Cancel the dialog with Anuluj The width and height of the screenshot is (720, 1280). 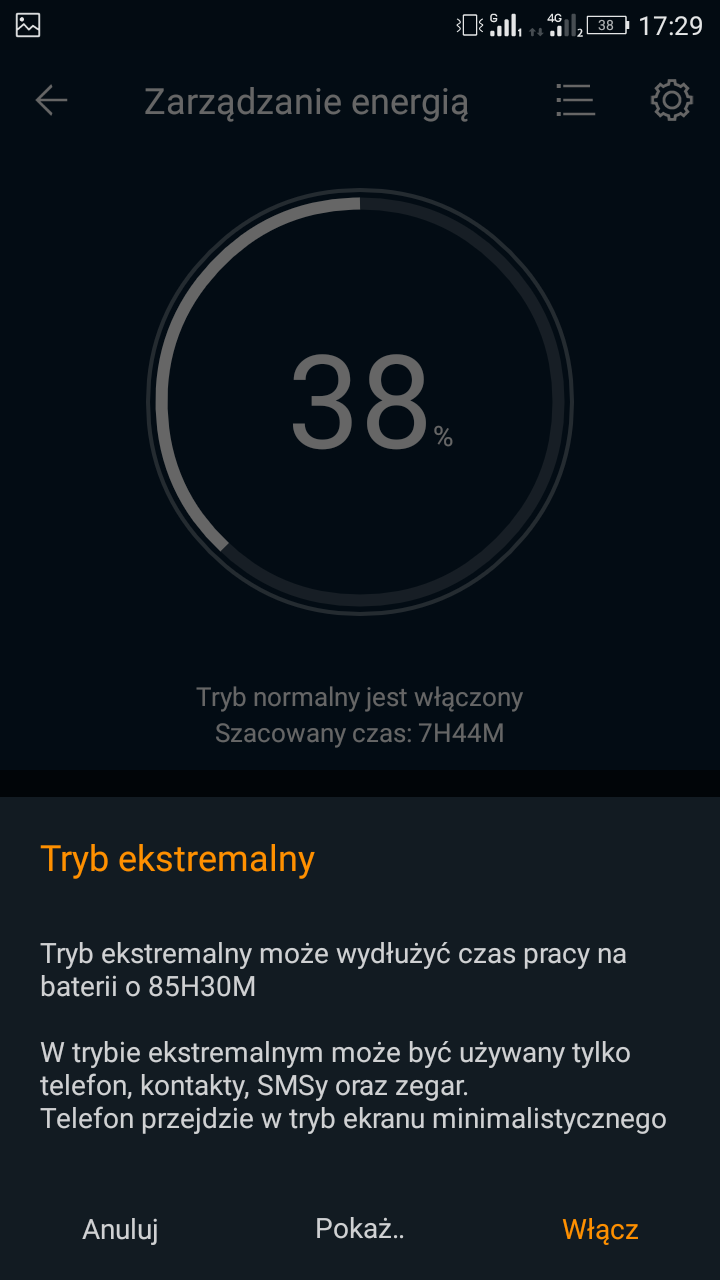[x=120, y=1229]
